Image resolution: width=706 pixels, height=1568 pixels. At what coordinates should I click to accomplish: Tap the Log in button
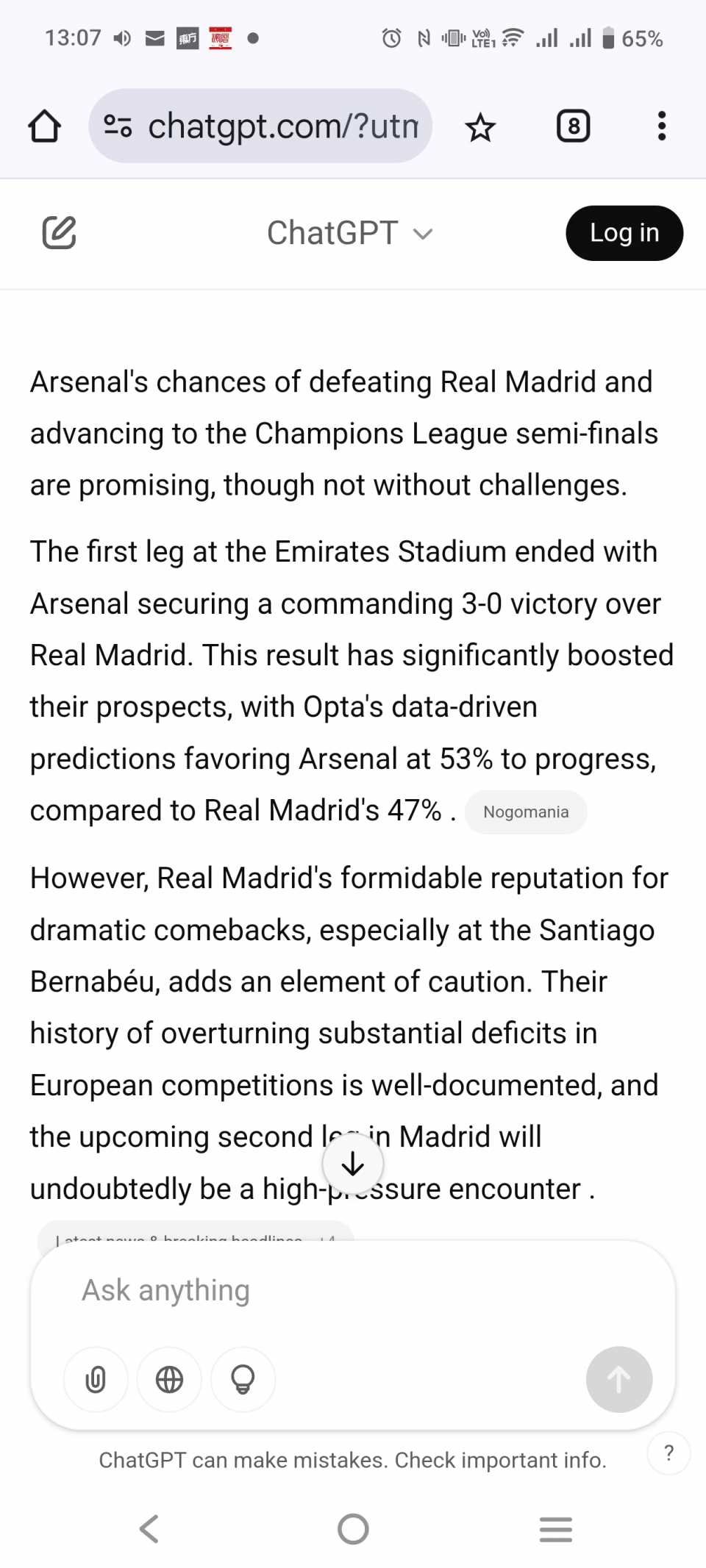click(x=624, y=233)
